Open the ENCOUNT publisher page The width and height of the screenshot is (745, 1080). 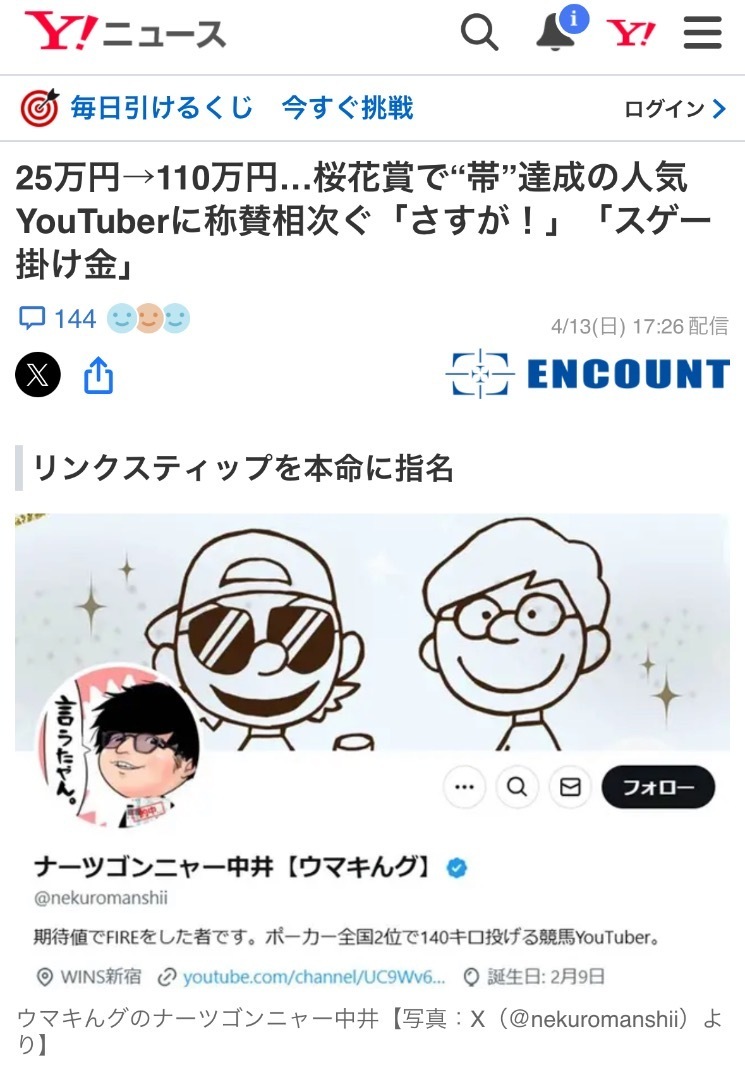(588, 374)
